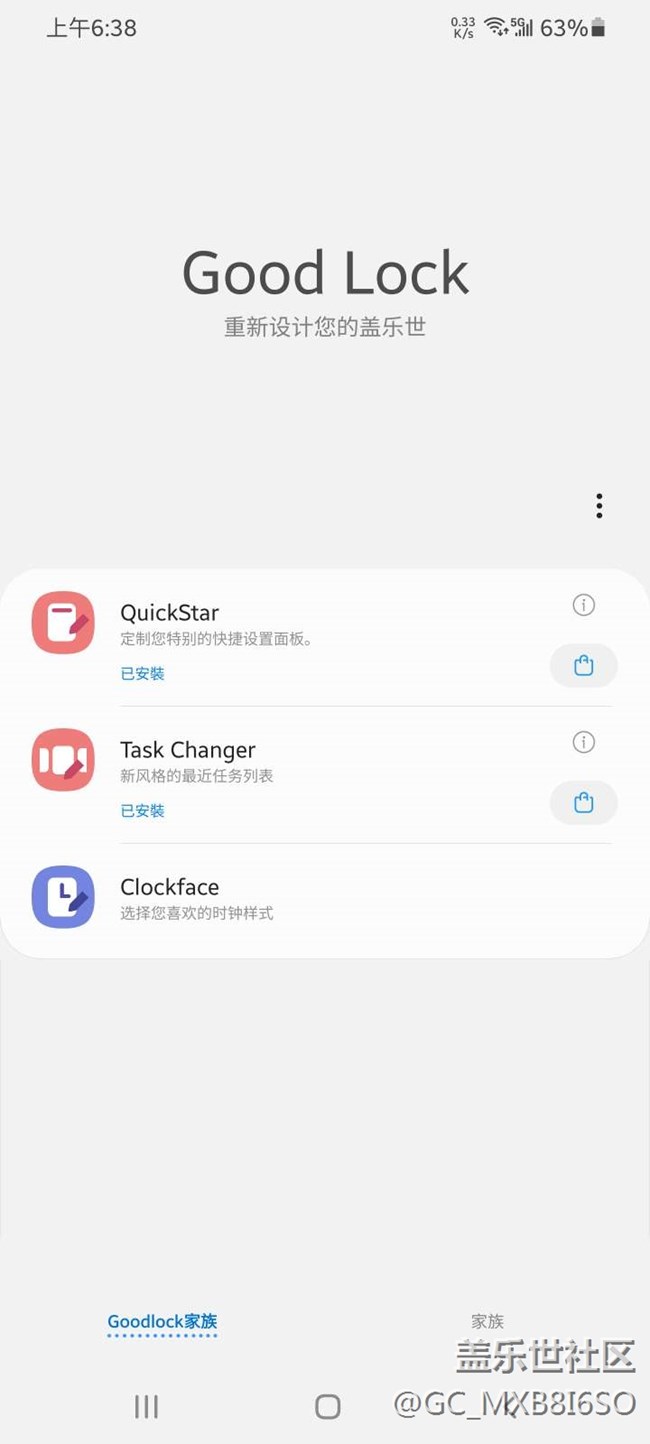Image resolution: width=650 pixels, height=1444 pixels.
Task: Tap the store bag button for Task Changer
Action: click(x=583, y=803)
